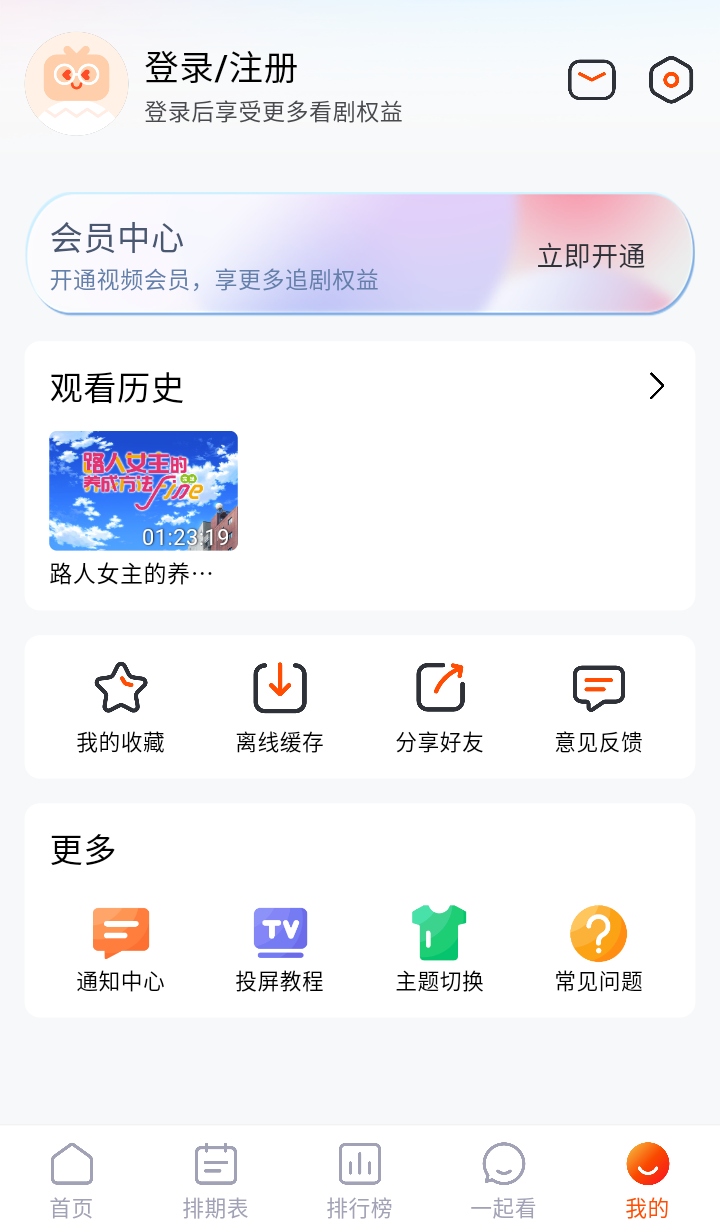Open the messages envelope icon
Screen dimensions: 720x1232
click(592, 80)
